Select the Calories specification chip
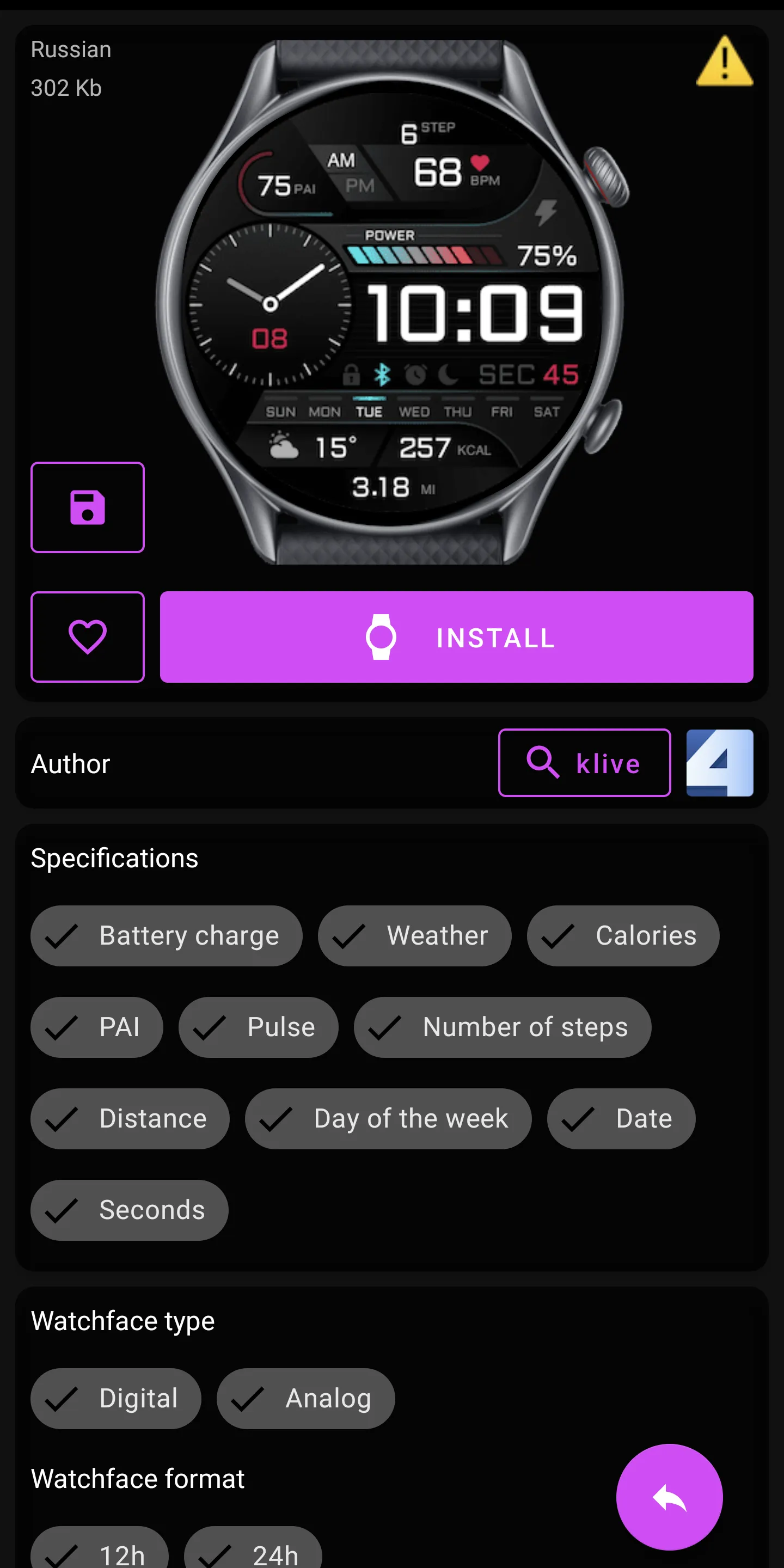Screen dimensions: 784x1568 [623, 935]
